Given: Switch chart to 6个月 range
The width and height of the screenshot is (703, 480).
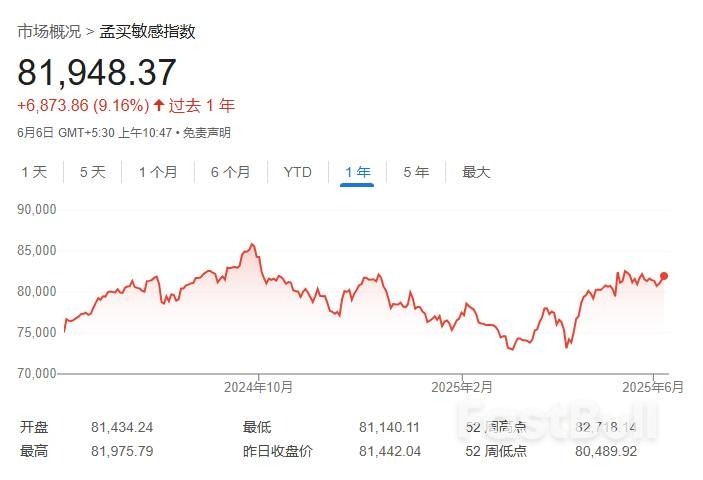Looking at the screenshot, I should click(230, 172).
